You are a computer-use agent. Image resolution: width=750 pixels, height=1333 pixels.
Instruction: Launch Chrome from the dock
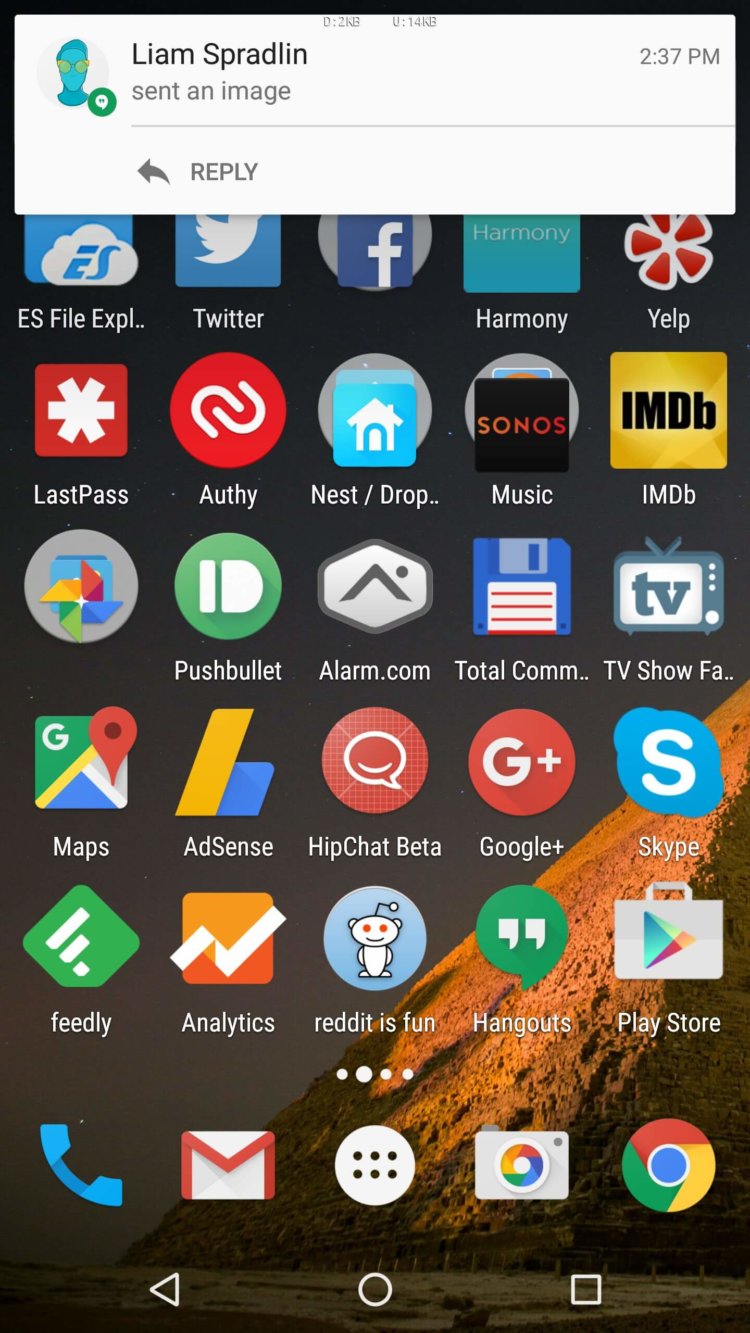click(x=668, y=1165)
